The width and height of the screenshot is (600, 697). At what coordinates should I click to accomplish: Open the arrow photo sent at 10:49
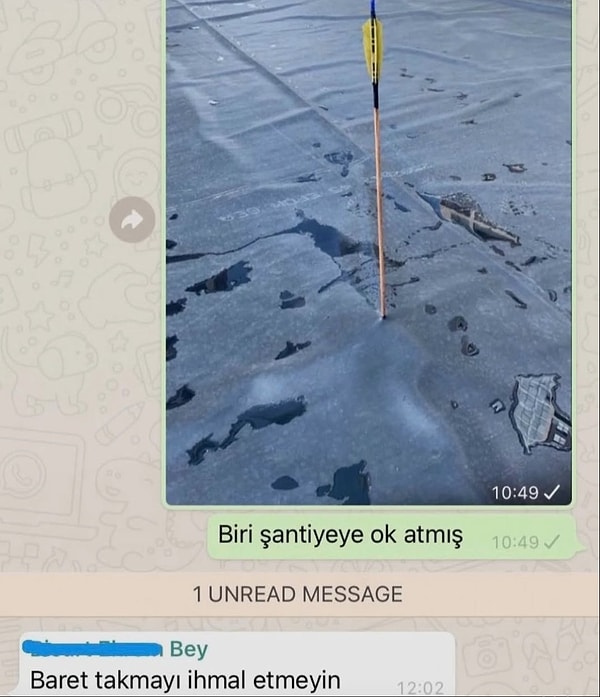(368, 250)
